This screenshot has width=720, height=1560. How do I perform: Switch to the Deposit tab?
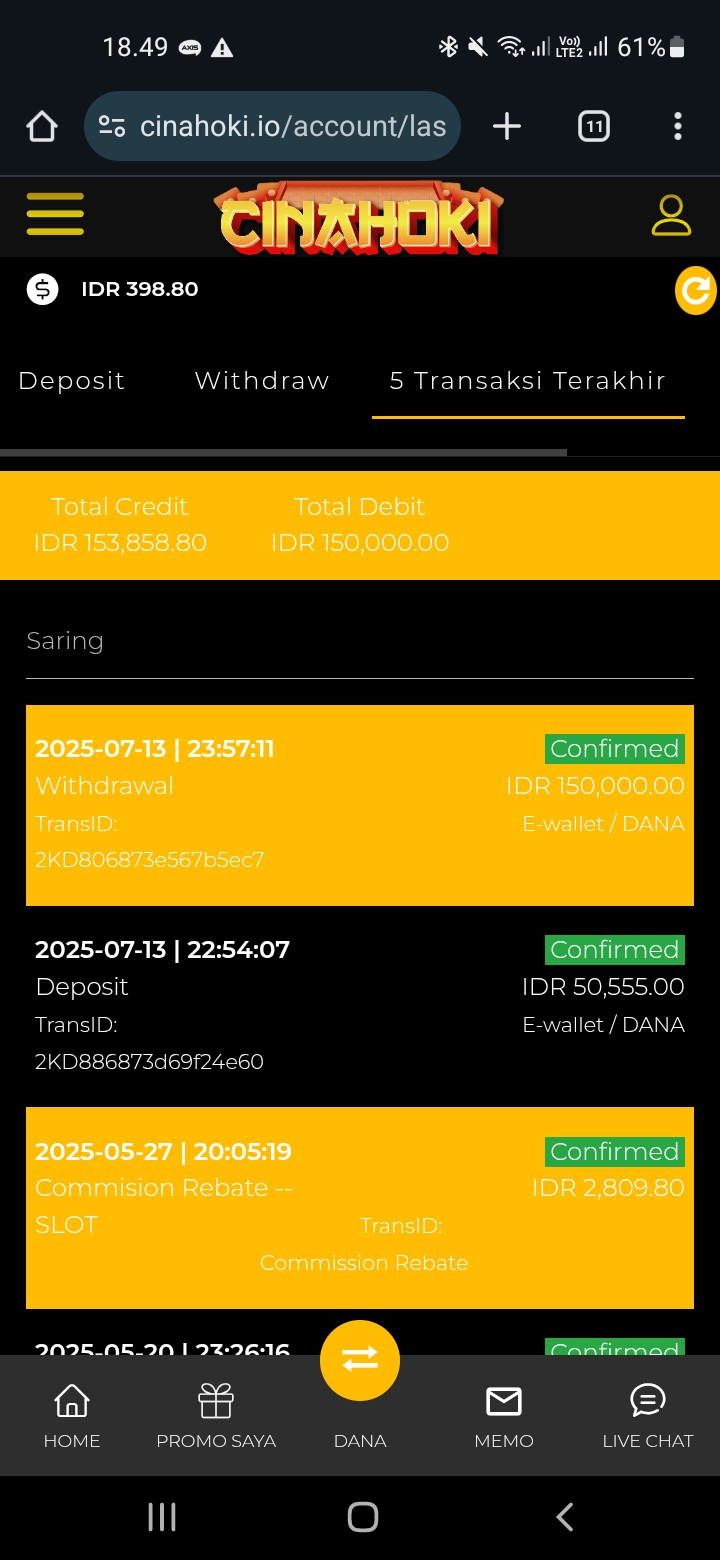pyautogui.click(x=72, y=381)
